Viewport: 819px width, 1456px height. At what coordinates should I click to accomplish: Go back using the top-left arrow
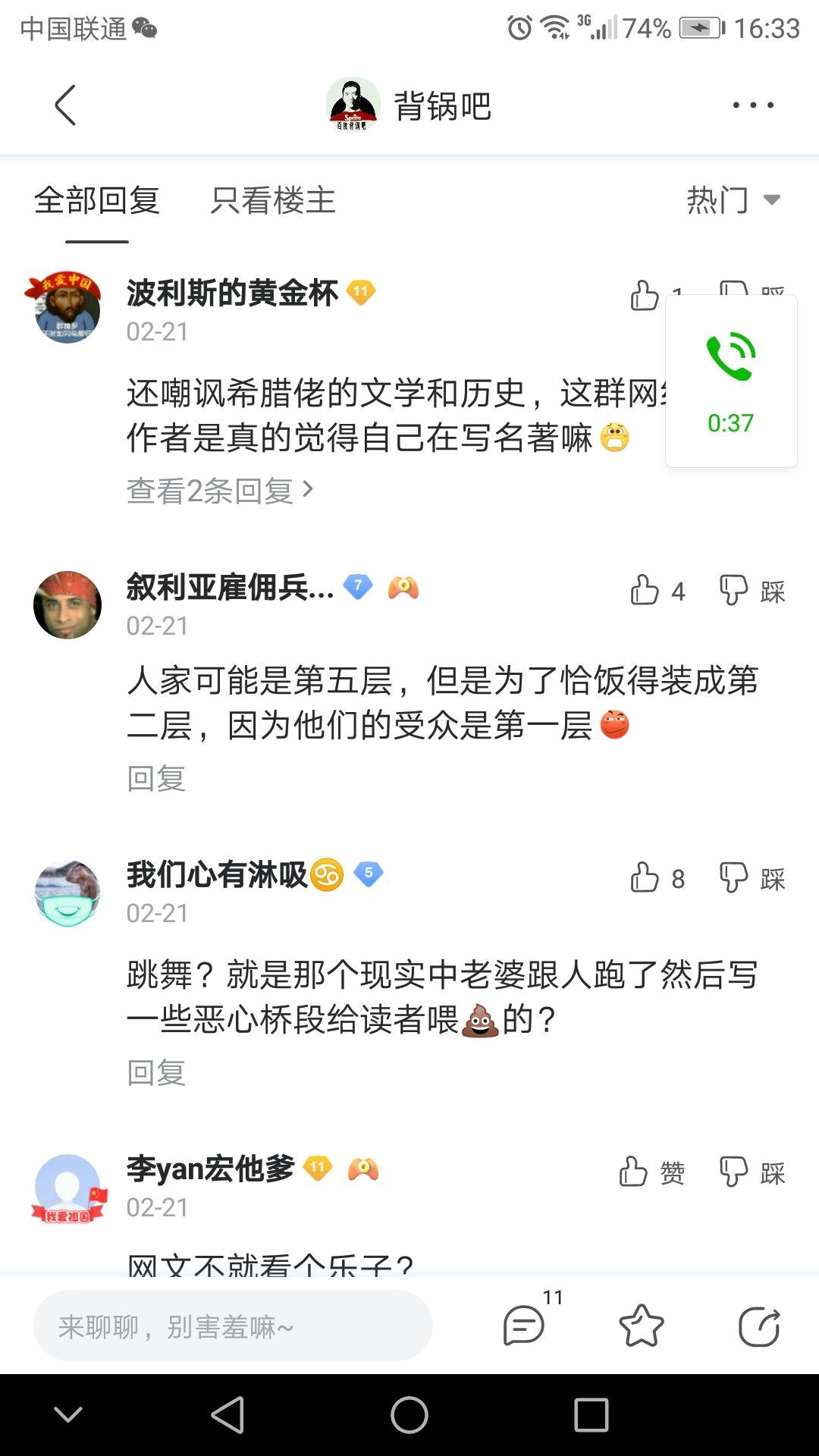click(x=66, y=105)
